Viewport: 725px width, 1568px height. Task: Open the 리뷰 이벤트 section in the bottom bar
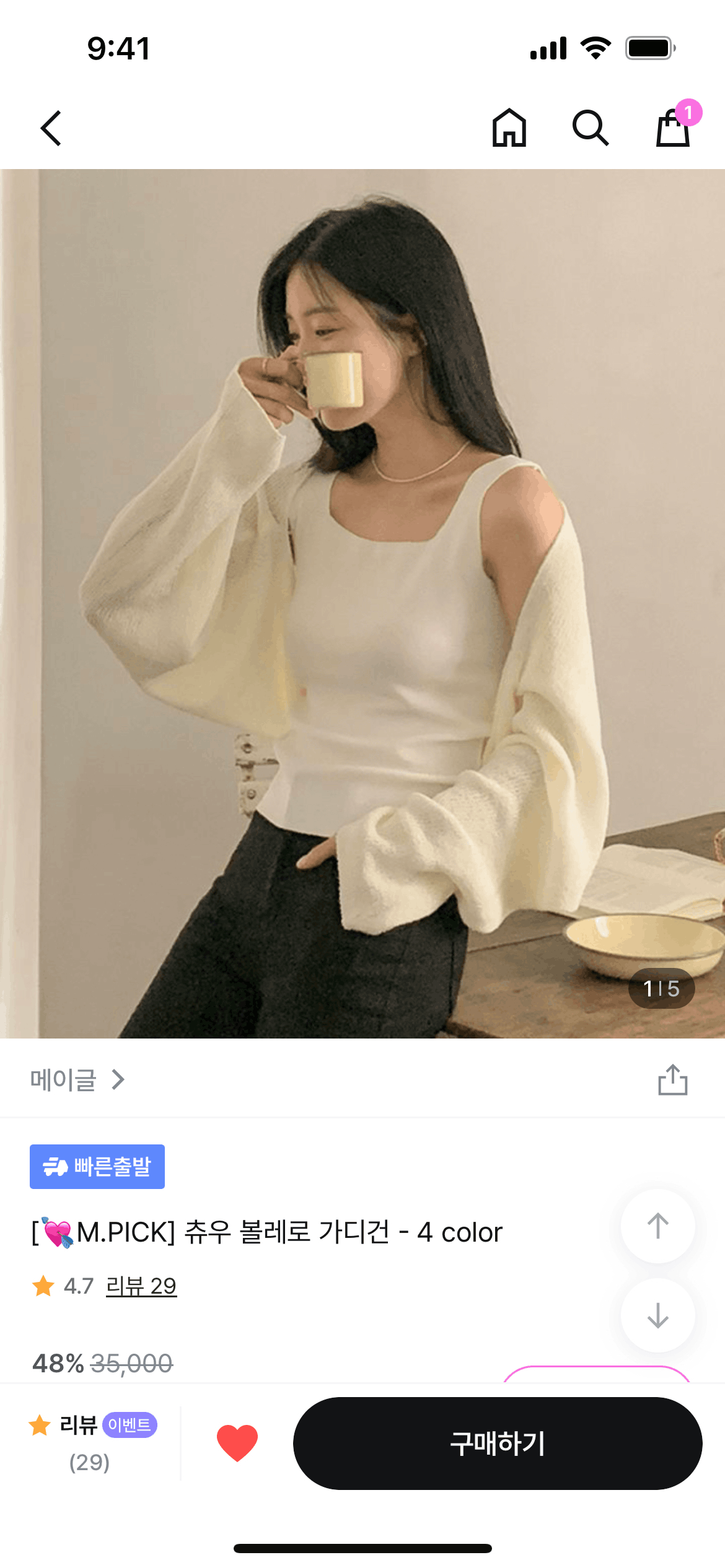click(x=92, y=1443)
